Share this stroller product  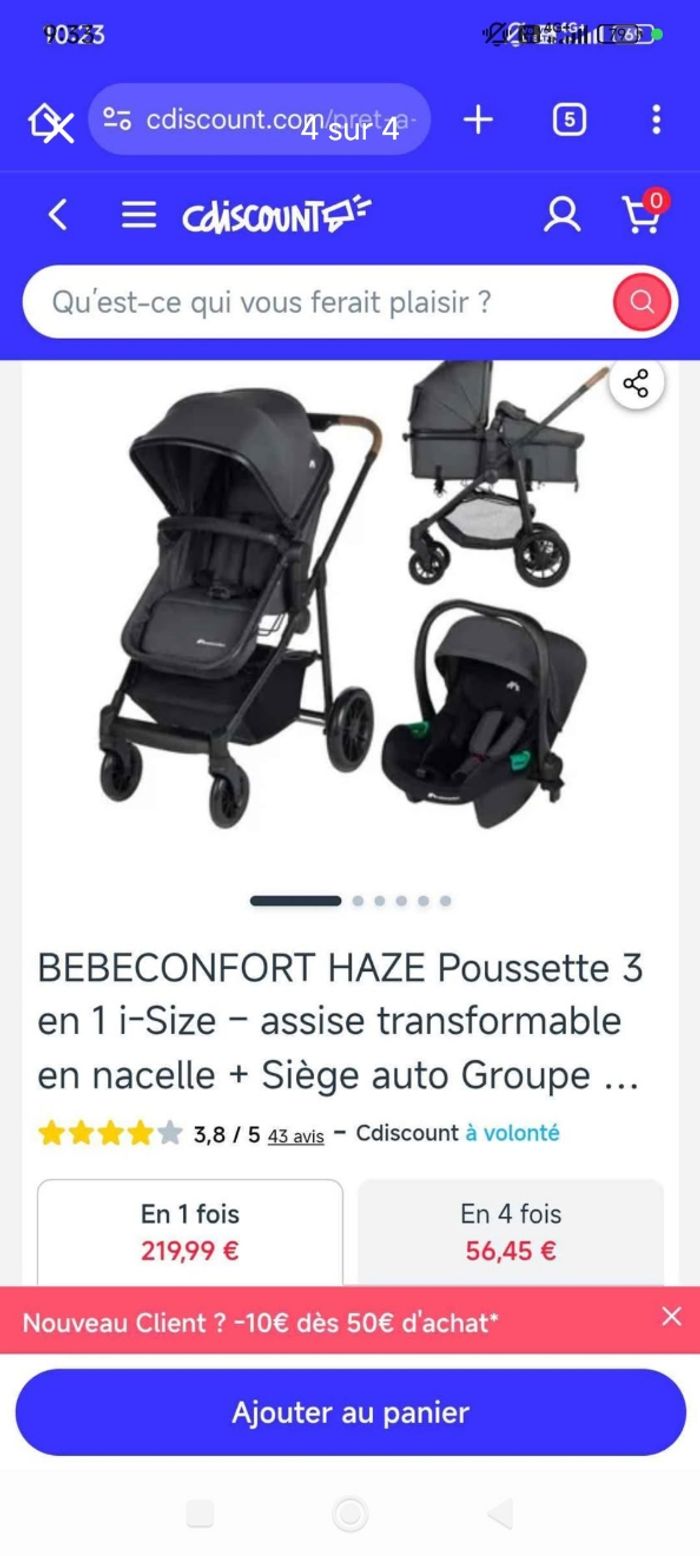pyautogui.click(x=636, y=383)
